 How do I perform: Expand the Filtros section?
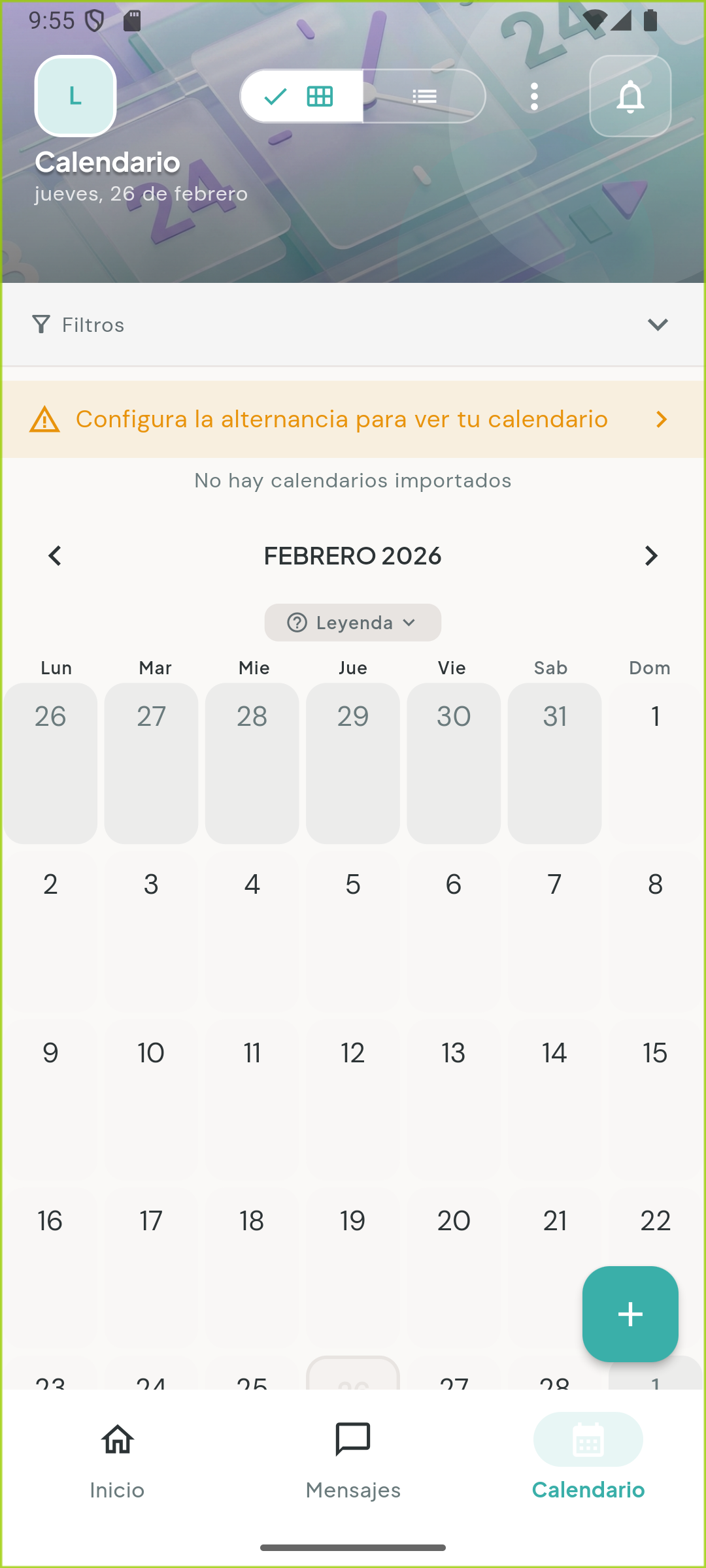coord(658,324)
